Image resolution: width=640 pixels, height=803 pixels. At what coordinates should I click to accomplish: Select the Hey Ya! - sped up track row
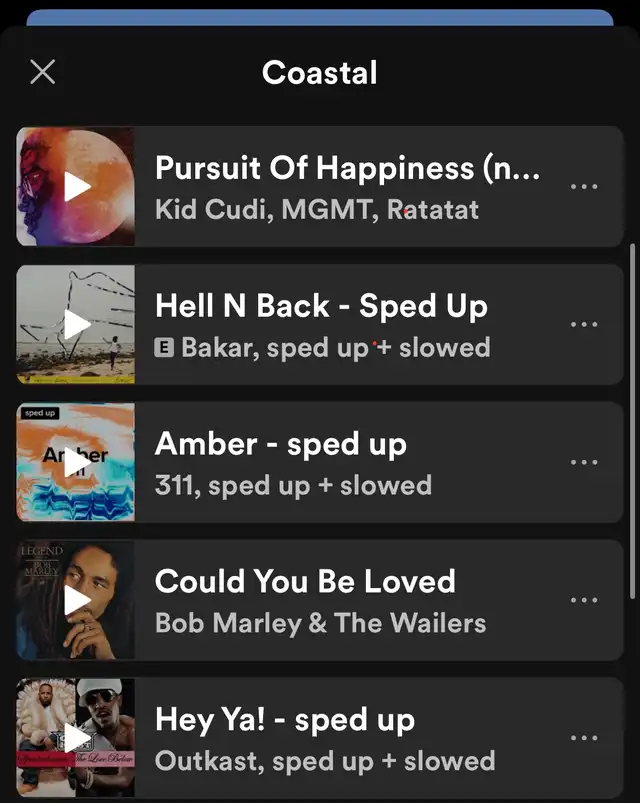(340, 738)
